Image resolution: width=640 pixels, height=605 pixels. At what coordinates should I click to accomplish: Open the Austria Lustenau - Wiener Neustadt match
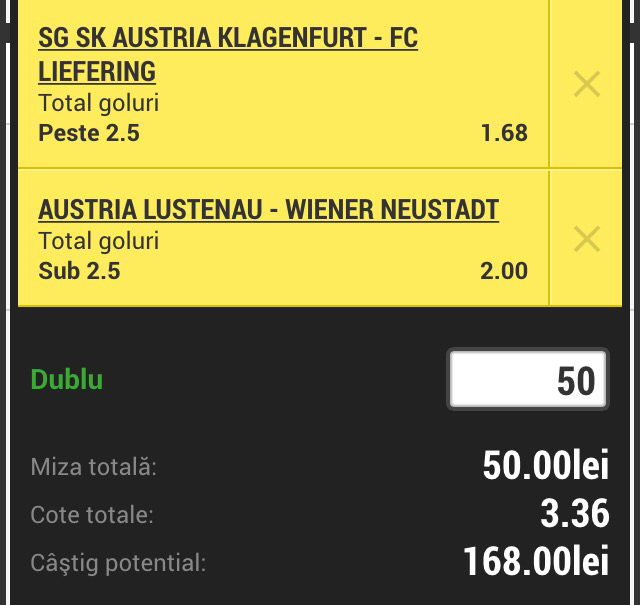pyautogui.click(x=268, y=210)
